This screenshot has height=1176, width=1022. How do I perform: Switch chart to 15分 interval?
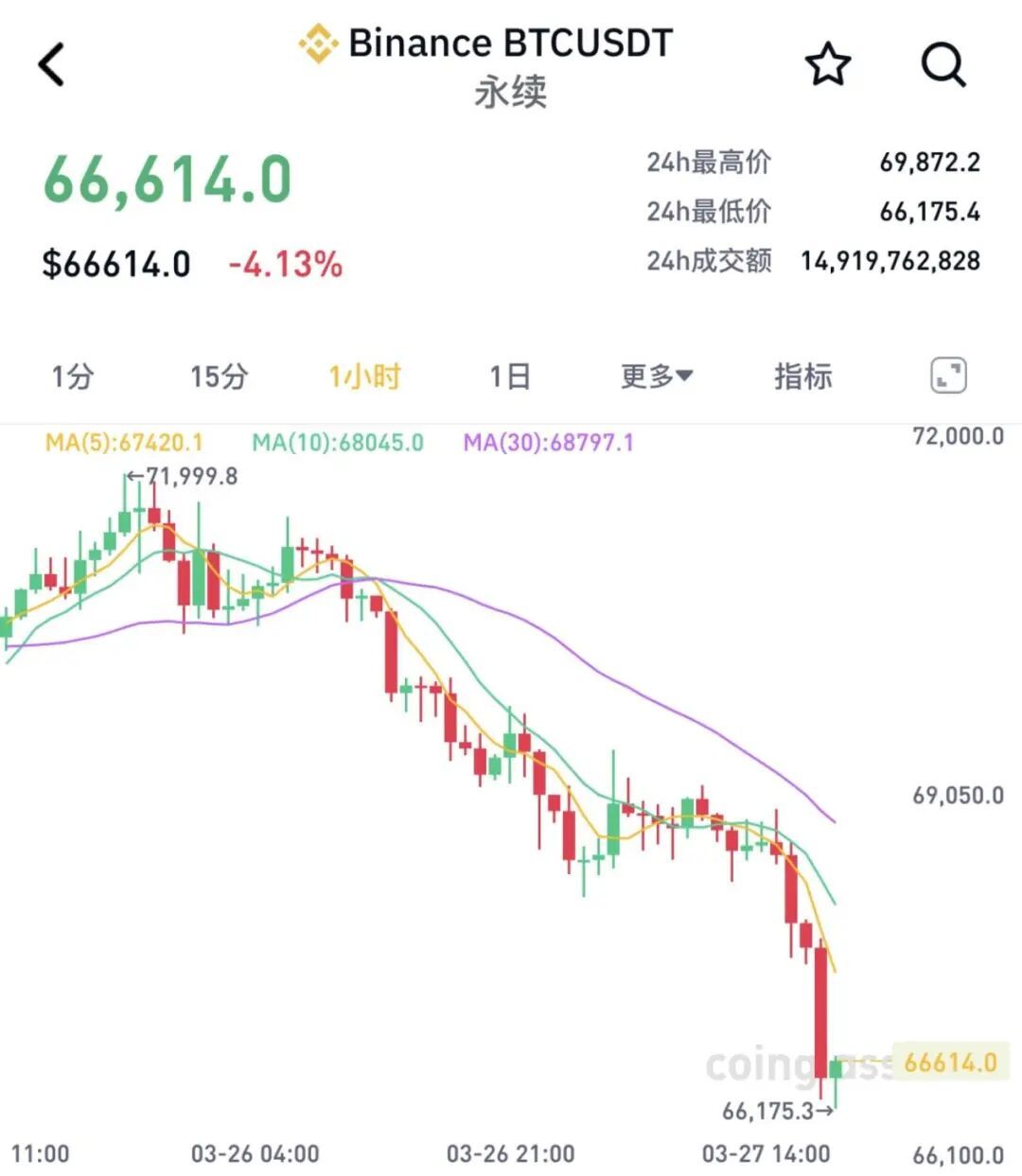[219, 377]
